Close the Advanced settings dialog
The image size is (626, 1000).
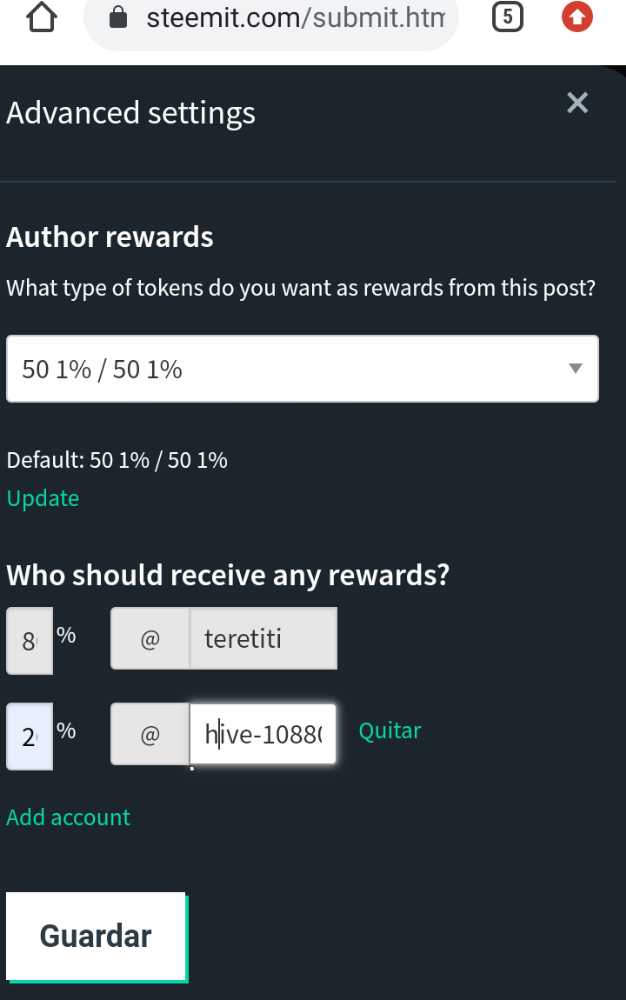tap(577, 103)
